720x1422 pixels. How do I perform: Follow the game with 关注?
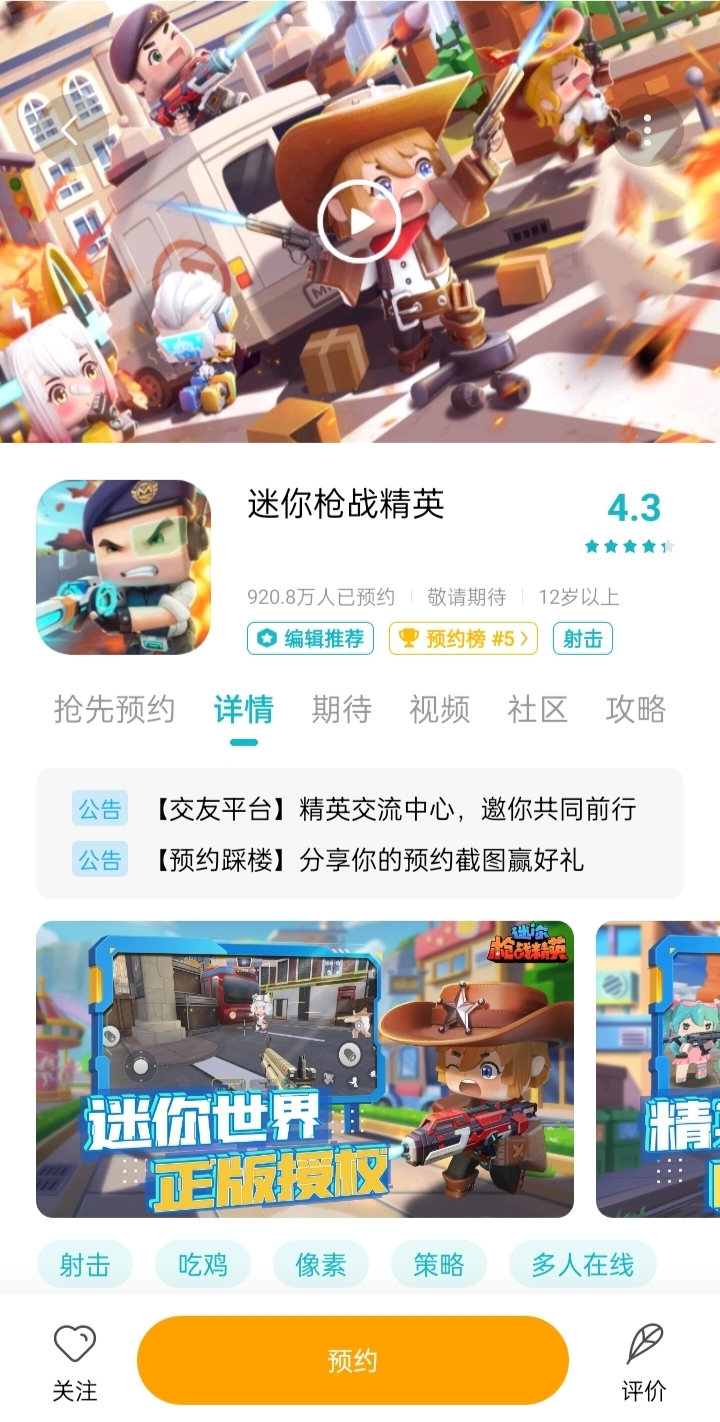(x=75, y=1362)
